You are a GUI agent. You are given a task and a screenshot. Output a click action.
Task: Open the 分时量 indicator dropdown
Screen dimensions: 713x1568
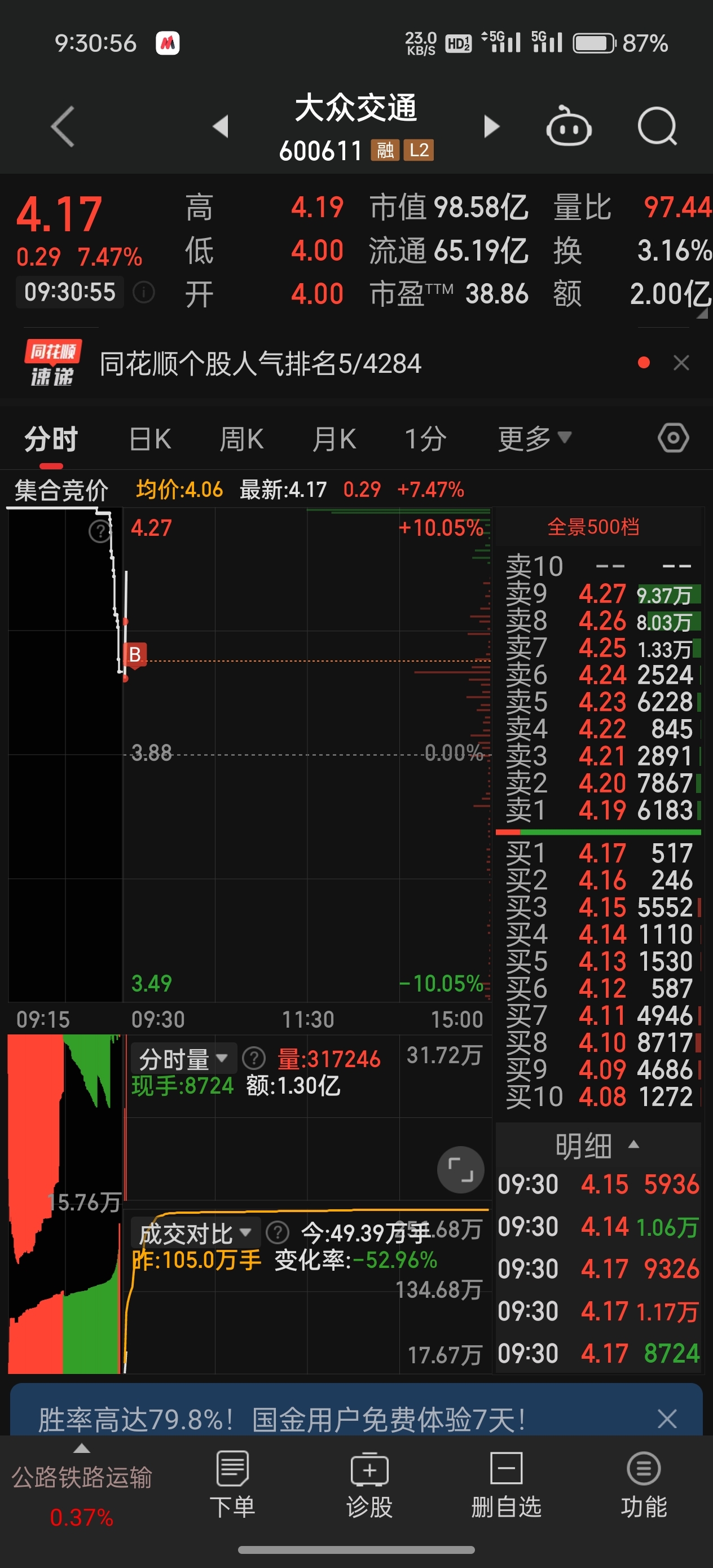point(183,1059)
